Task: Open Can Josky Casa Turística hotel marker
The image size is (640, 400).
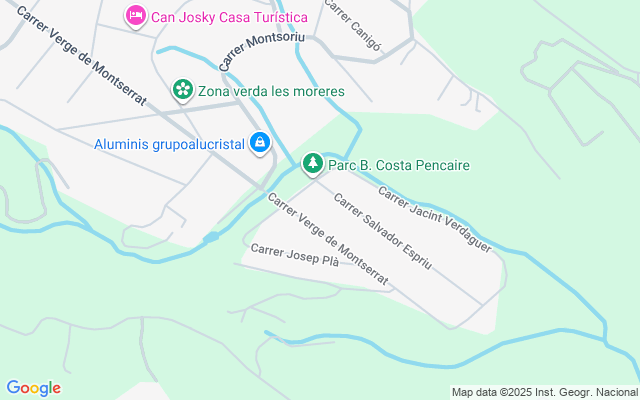Action: (134, 16)
